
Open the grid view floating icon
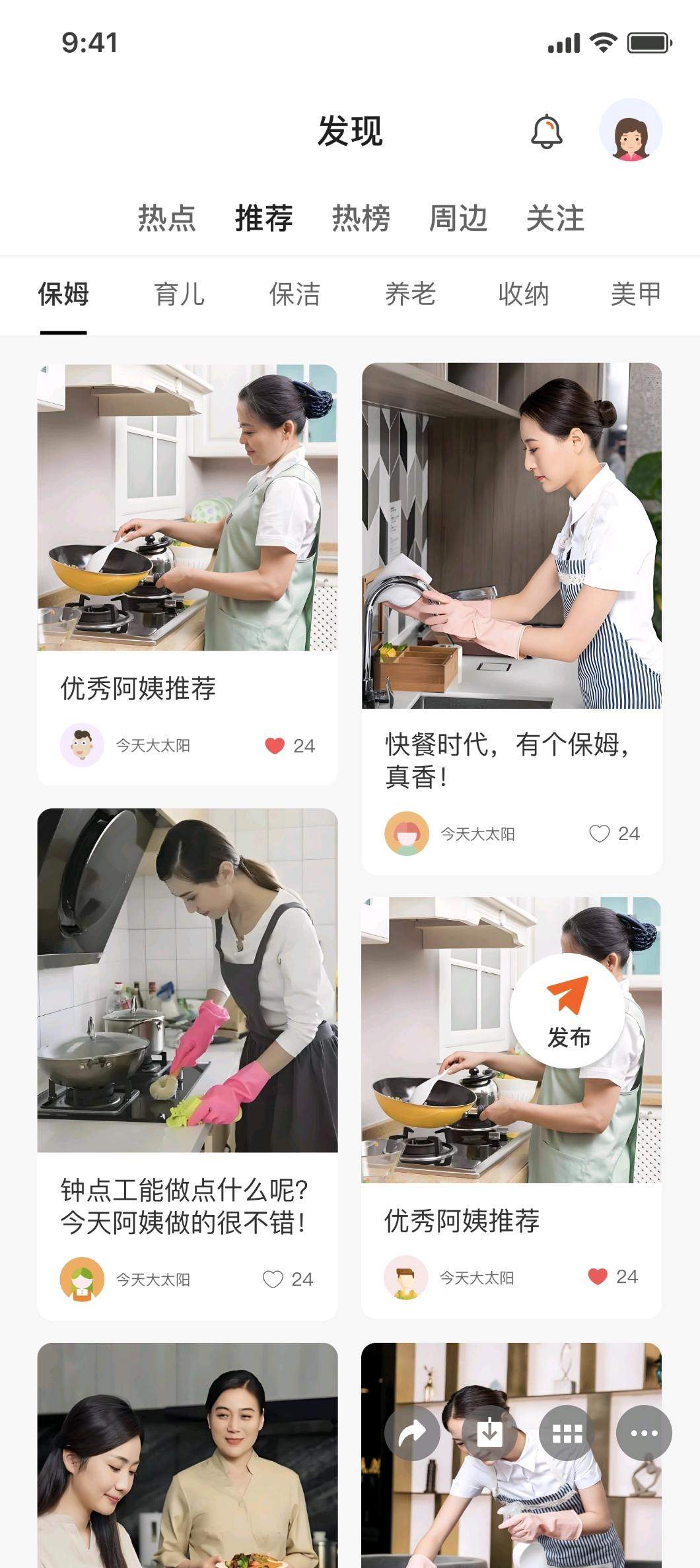coord(567,1433)
